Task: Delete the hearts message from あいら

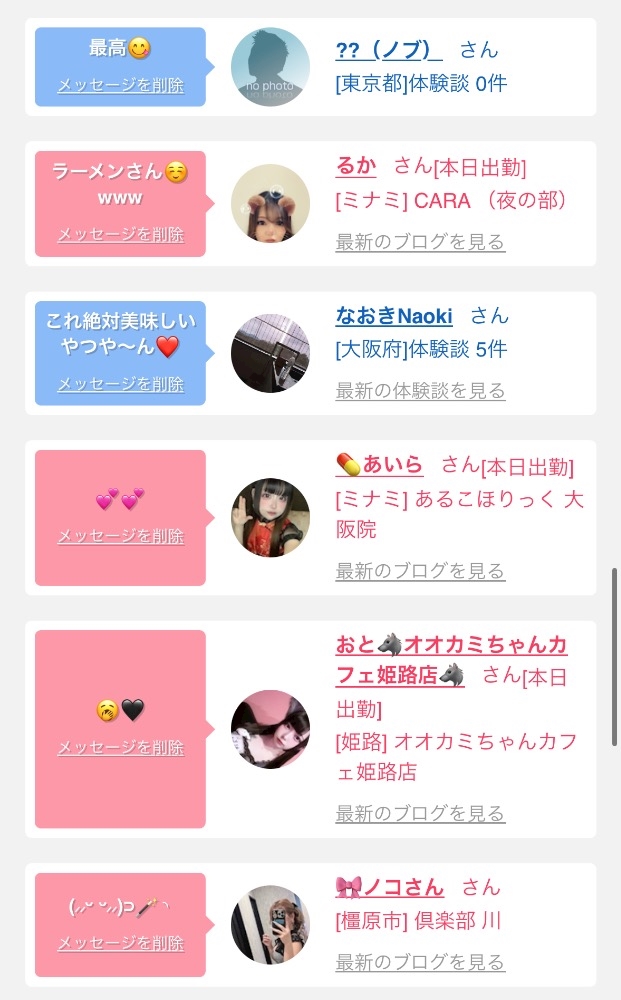Action: (x=121, y=536)
